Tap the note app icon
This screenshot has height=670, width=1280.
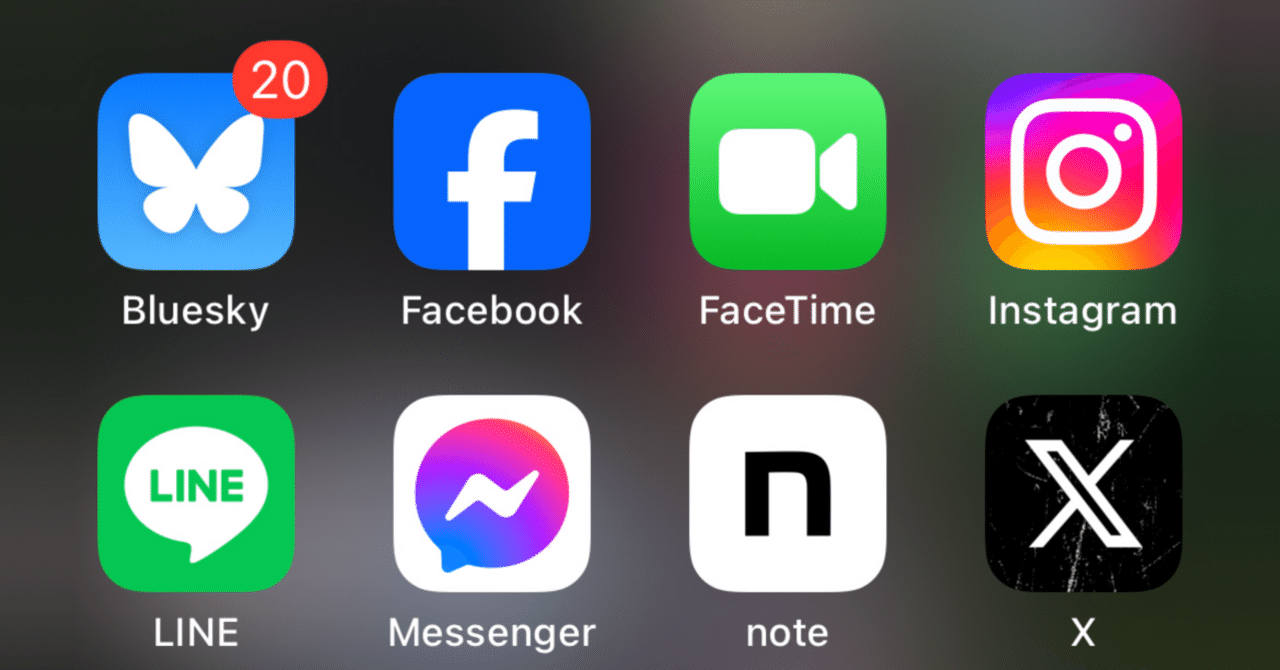click(787, 493)
